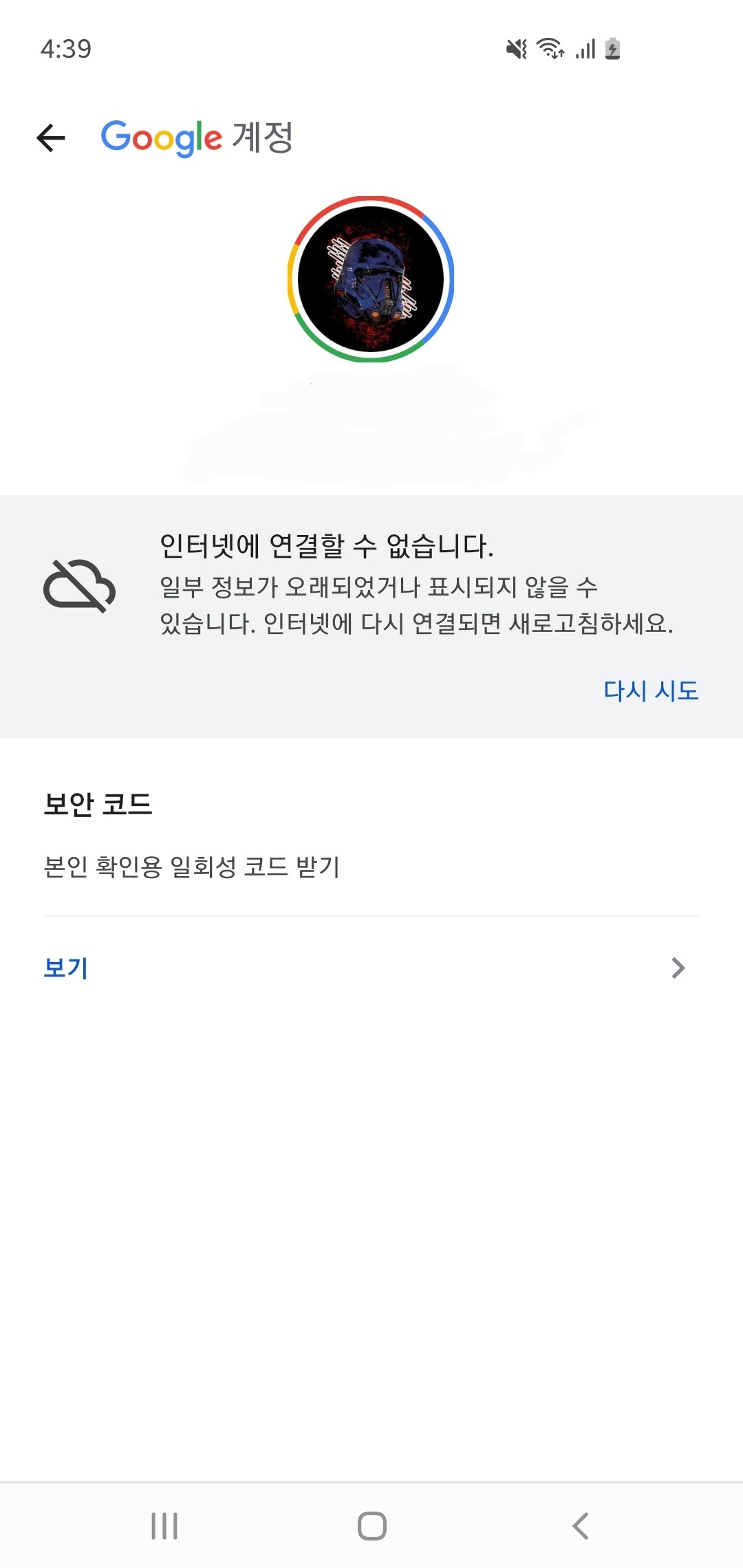Open 보기 to view security codes

pyautogui.click(x=66, y=968)
